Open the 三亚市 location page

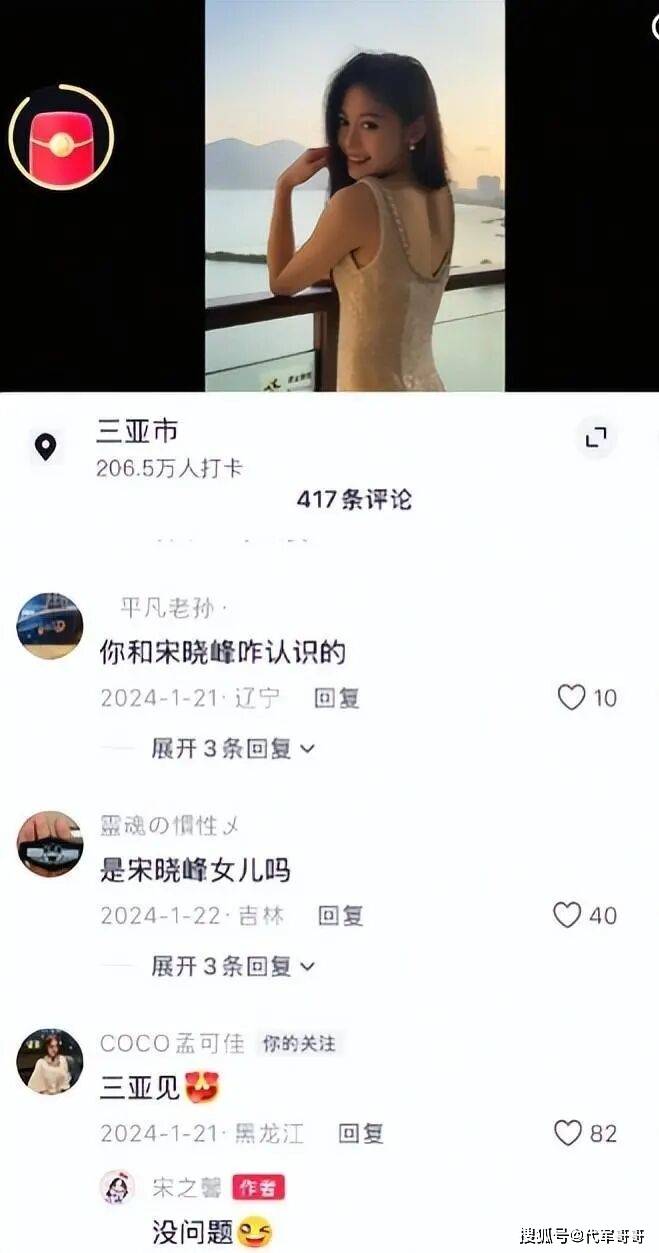point(137,431)
